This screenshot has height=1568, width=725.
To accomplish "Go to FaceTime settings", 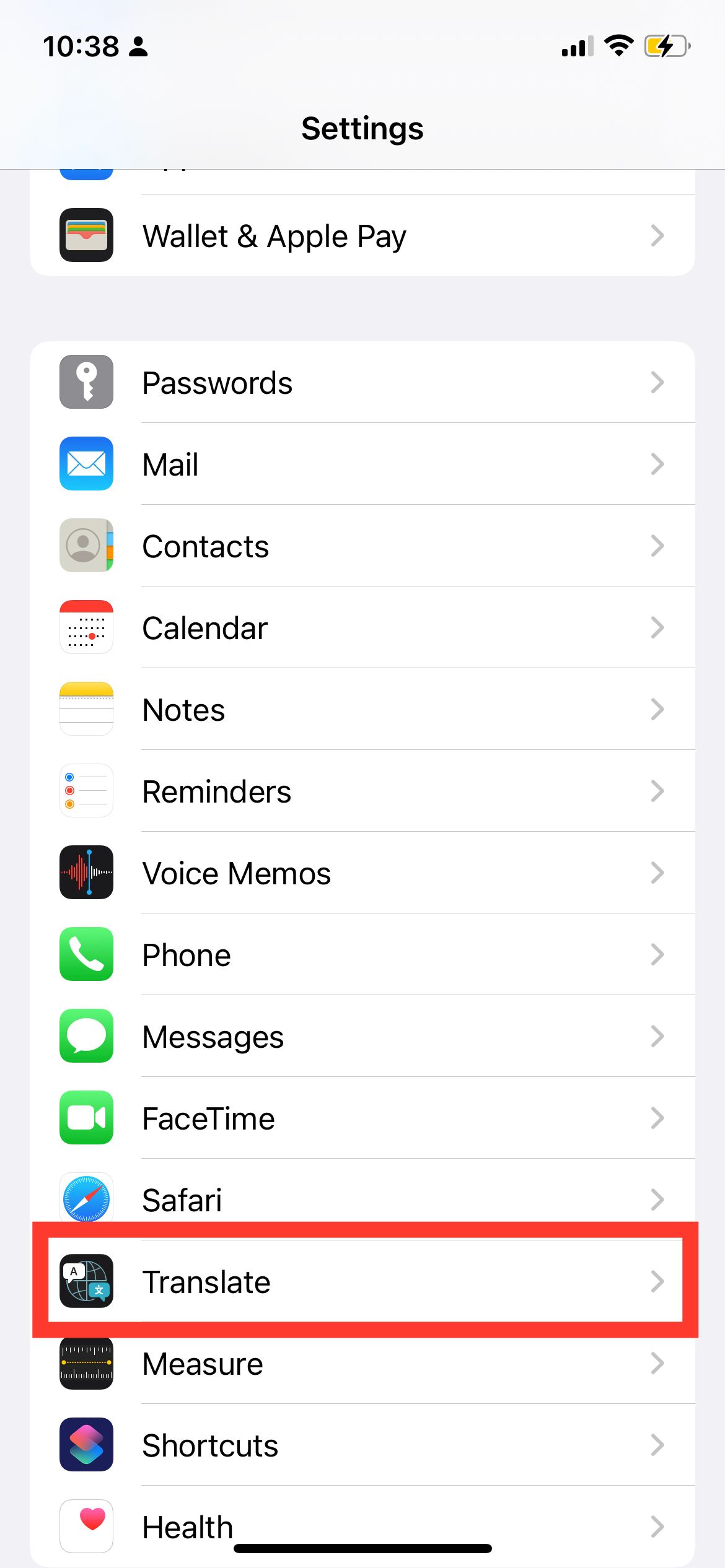I will pyautogui.click(x=362, y=1118).
